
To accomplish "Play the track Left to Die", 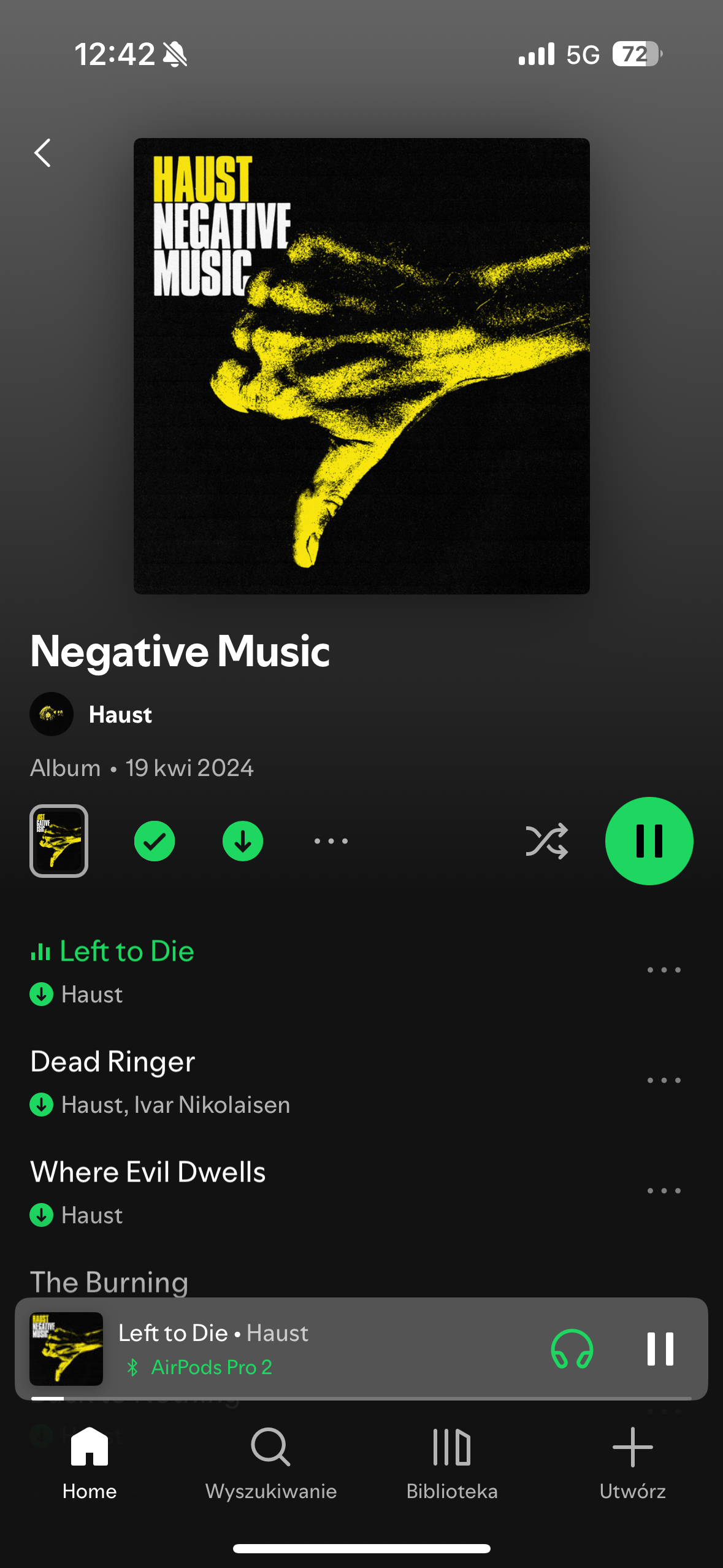I will [245, 970].
